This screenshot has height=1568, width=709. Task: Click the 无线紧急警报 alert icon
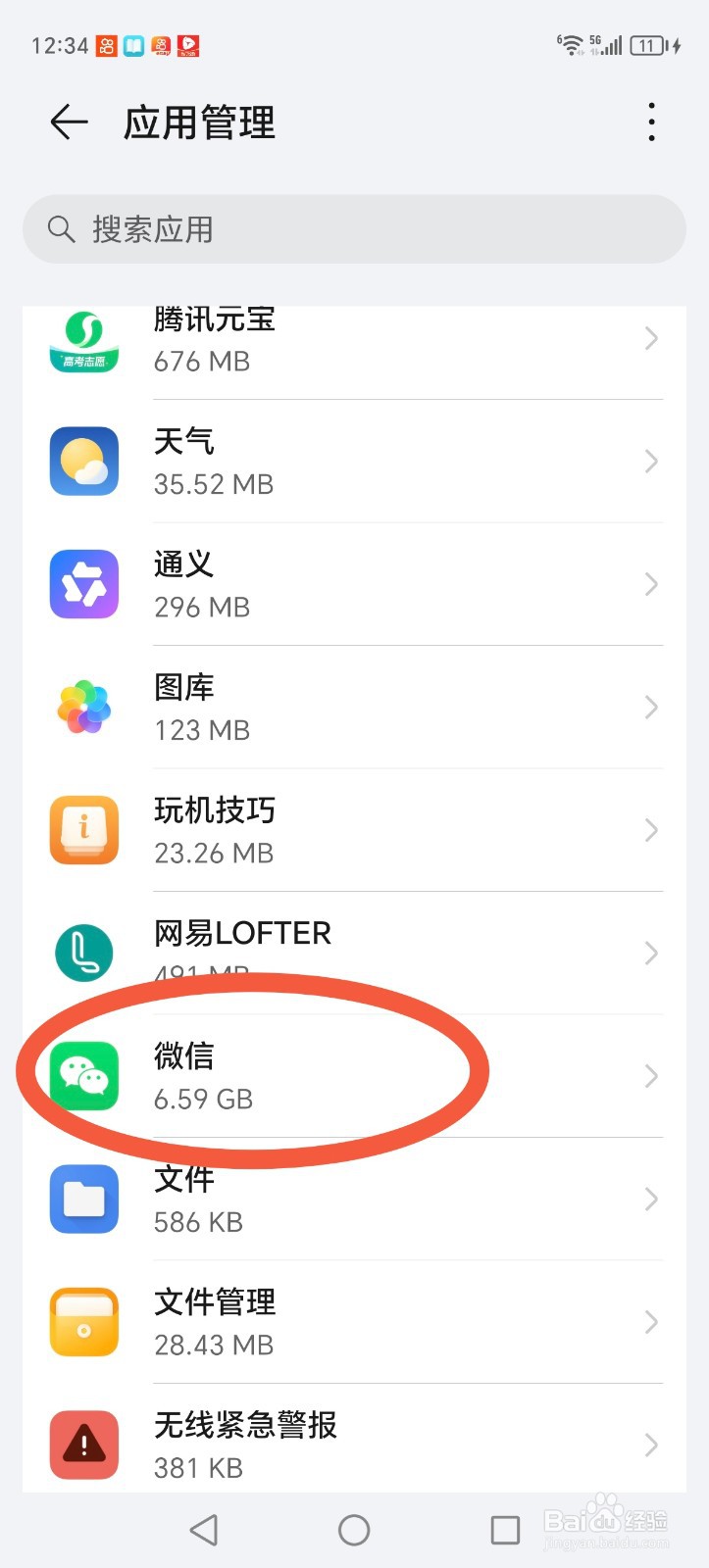coord(84,1444)
